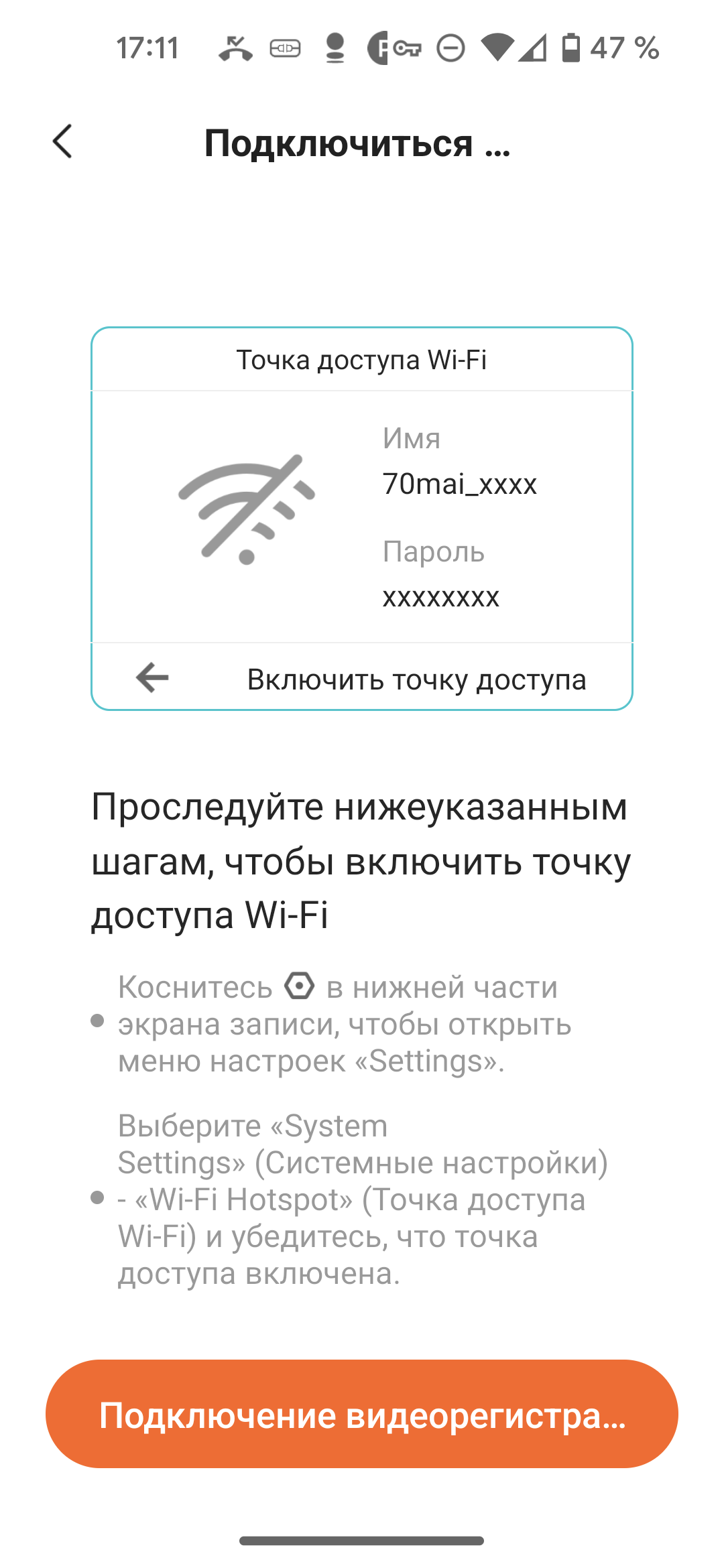Tap the orange «Подключение видеорегистра…» button
The height and width of the screenshot is (1568, 724).
[362, 1414]
